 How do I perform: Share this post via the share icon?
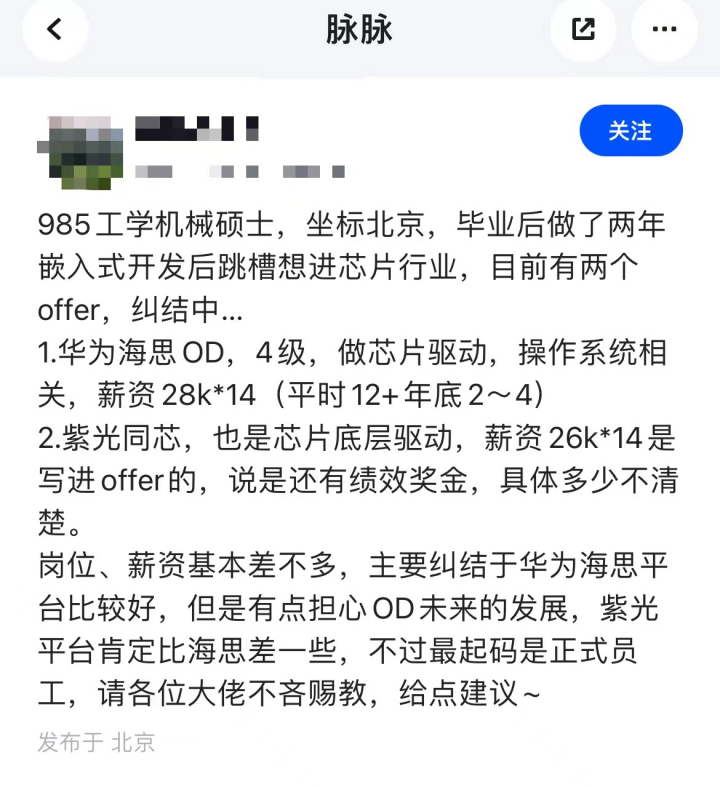(583, 29)
